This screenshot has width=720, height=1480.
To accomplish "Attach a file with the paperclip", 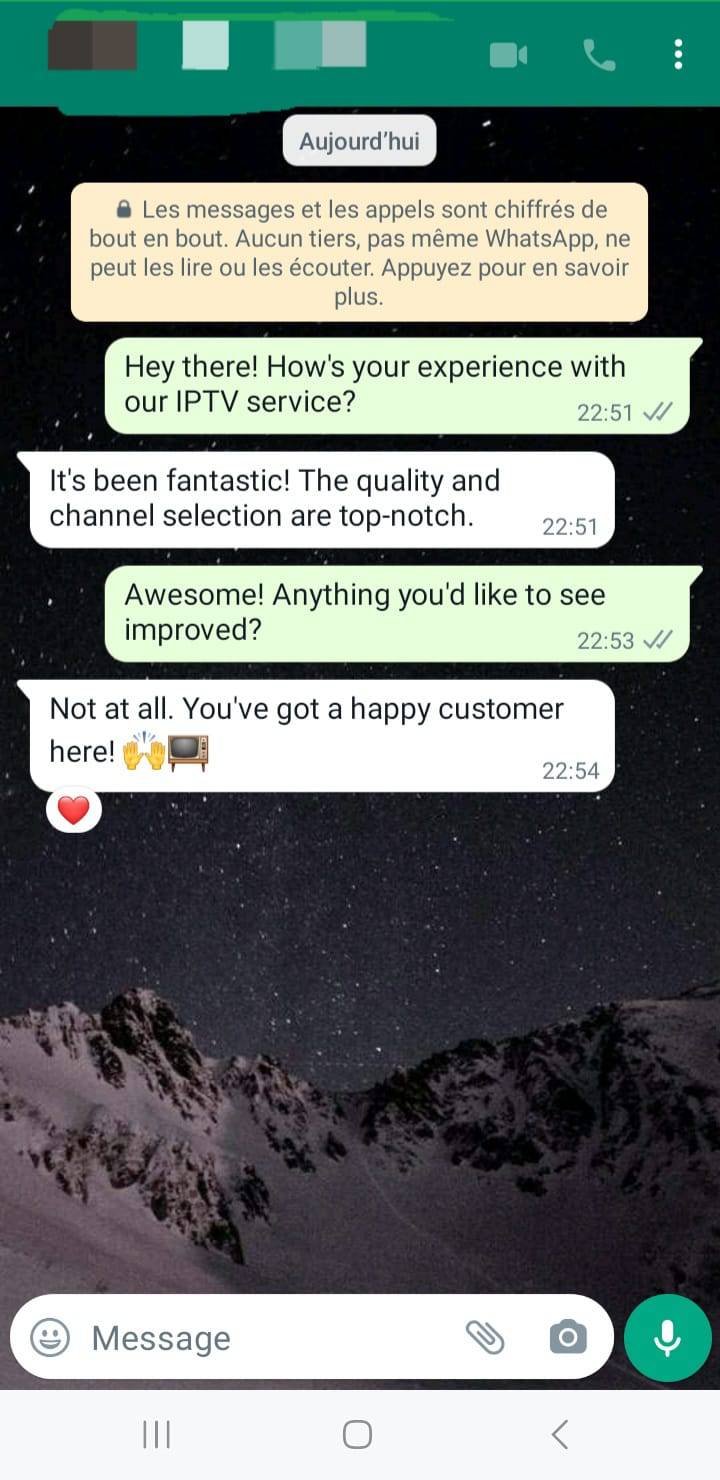I will 485,1337.
